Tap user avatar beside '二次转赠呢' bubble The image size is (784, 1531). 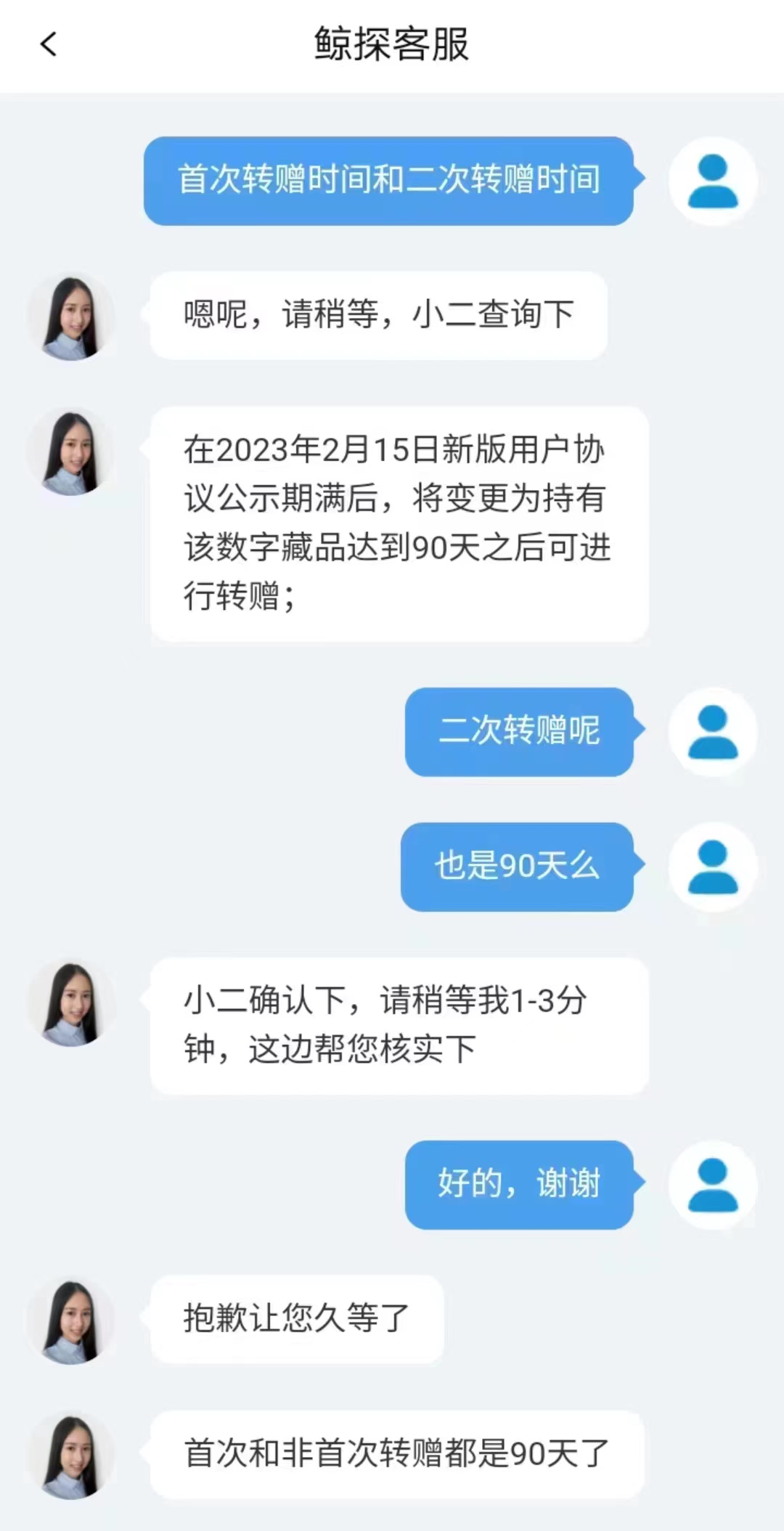pos(712,731)
